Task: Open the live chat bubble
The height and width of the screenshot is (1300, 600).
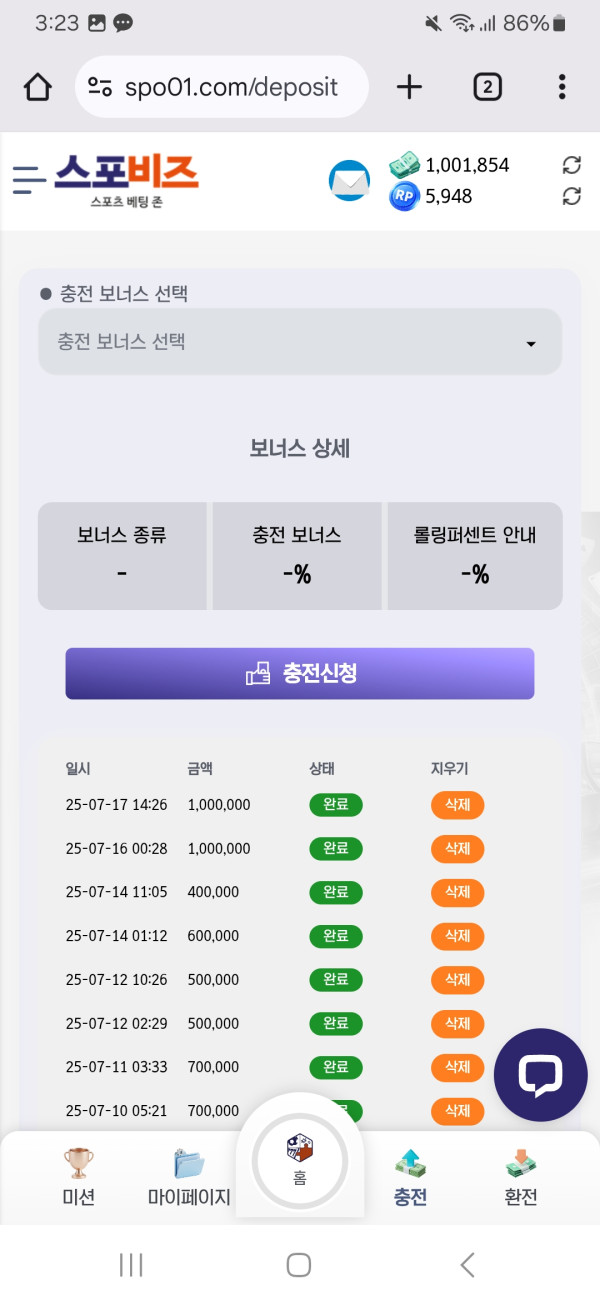Action: click(540, 1075)
